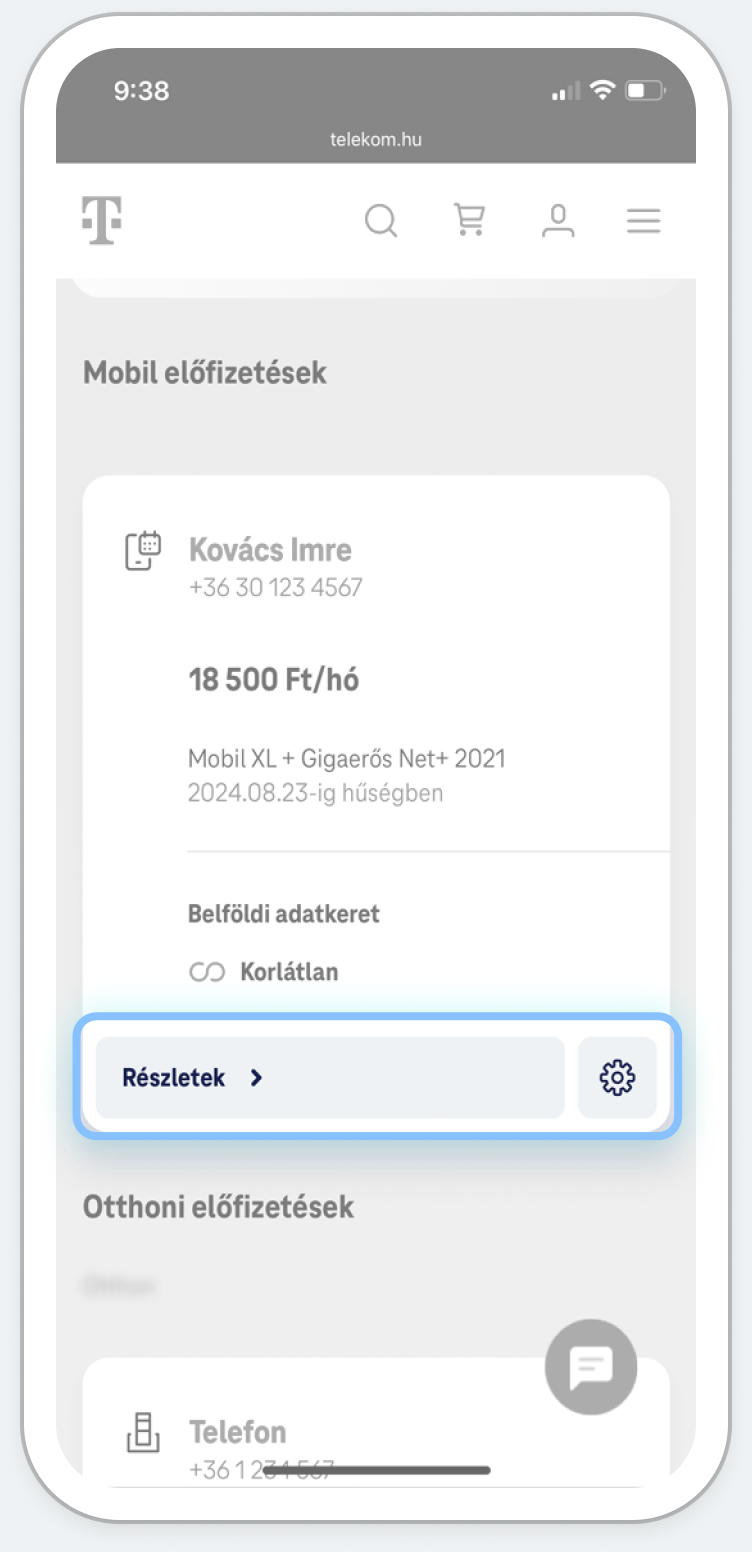The width and height of the screenshot is (752, 1552).
Task: Open subscription settings gear icon
Action: click(617, 1077)
